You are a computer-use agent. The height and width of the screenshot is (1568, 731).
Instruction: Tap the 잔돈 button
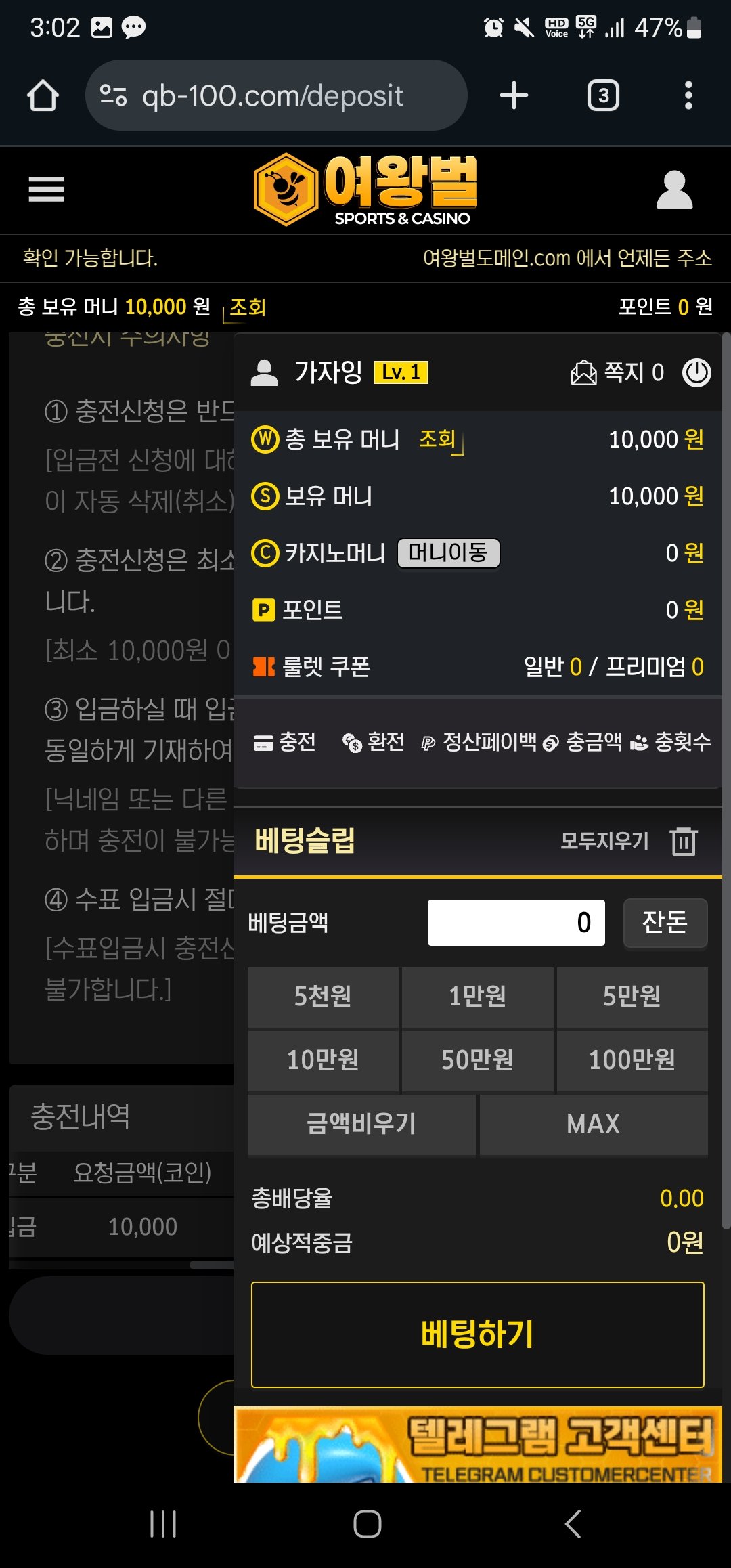(x=665, y=923)
